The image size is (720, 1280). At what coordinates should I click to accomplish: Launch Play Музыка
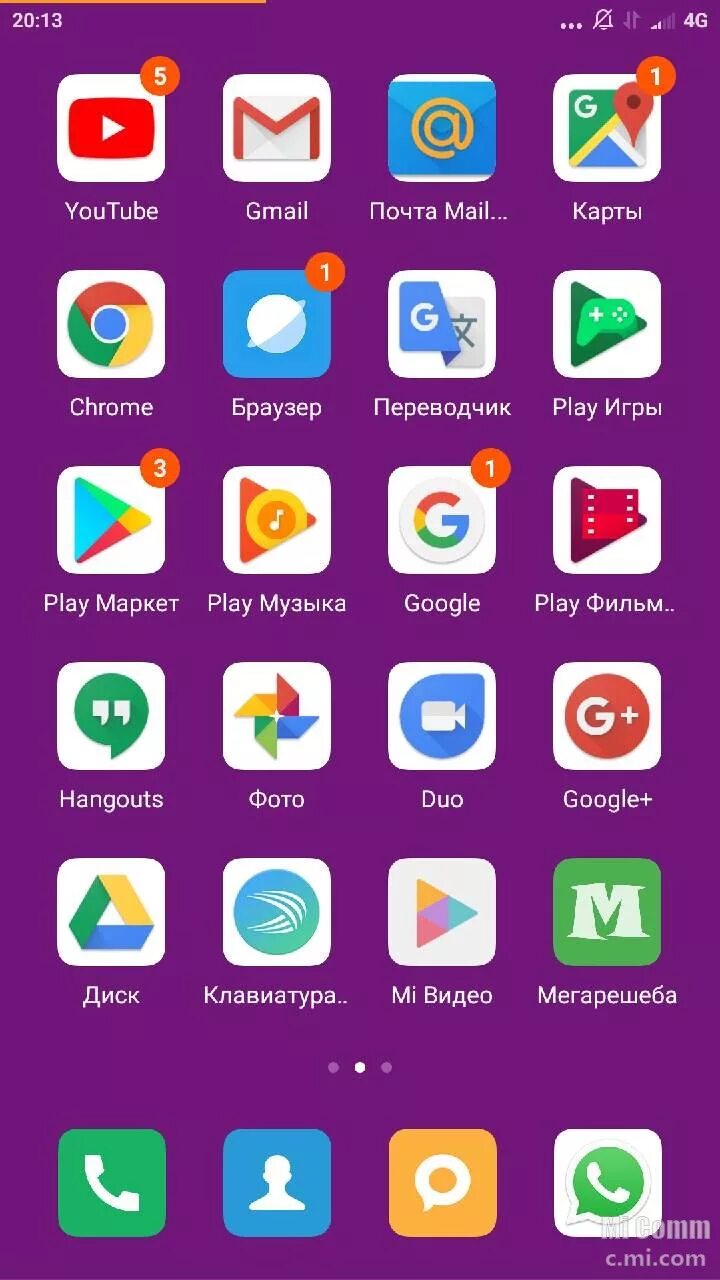(276, 520)
